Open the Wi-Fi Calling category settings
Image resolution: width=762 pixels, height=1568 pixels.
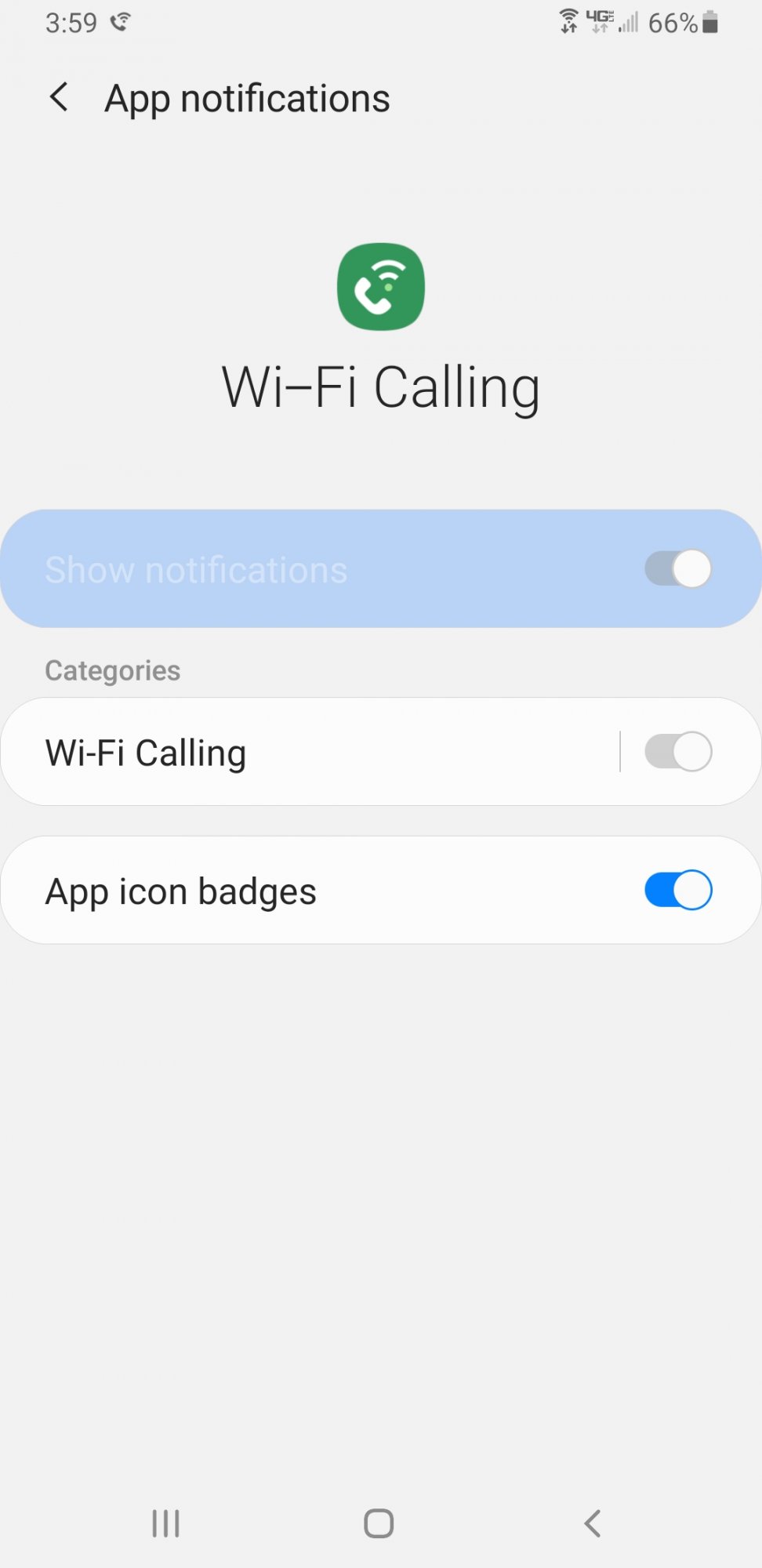[310, 752]
